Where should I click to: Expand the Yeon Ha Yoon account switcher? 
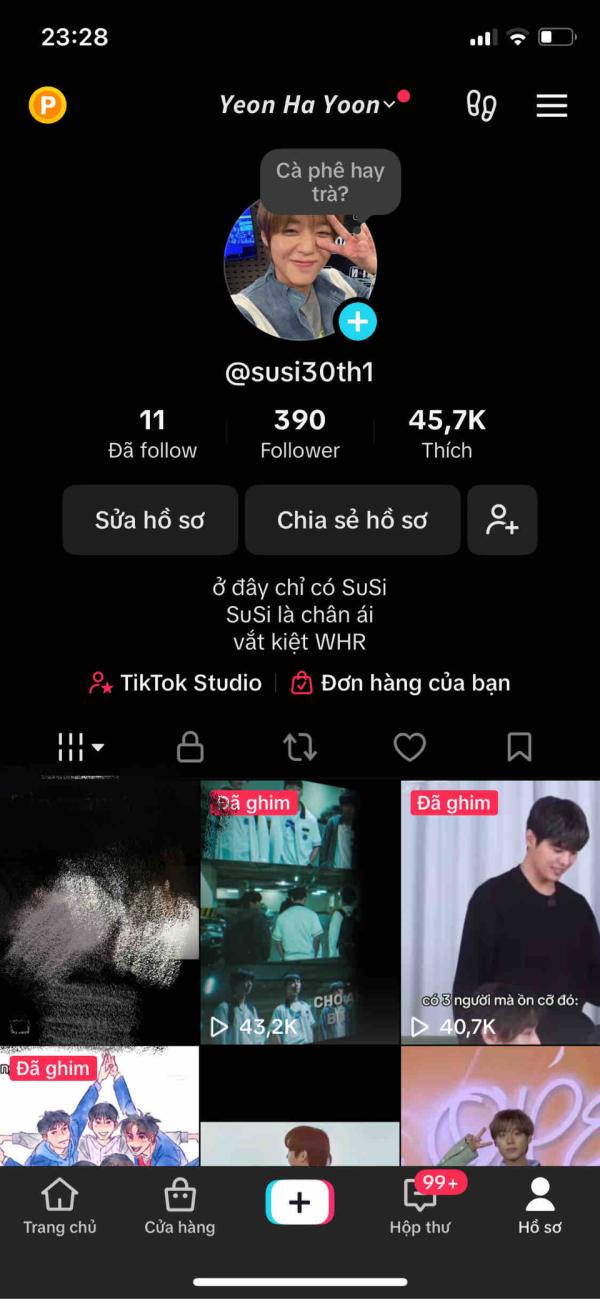pos(308,105)
